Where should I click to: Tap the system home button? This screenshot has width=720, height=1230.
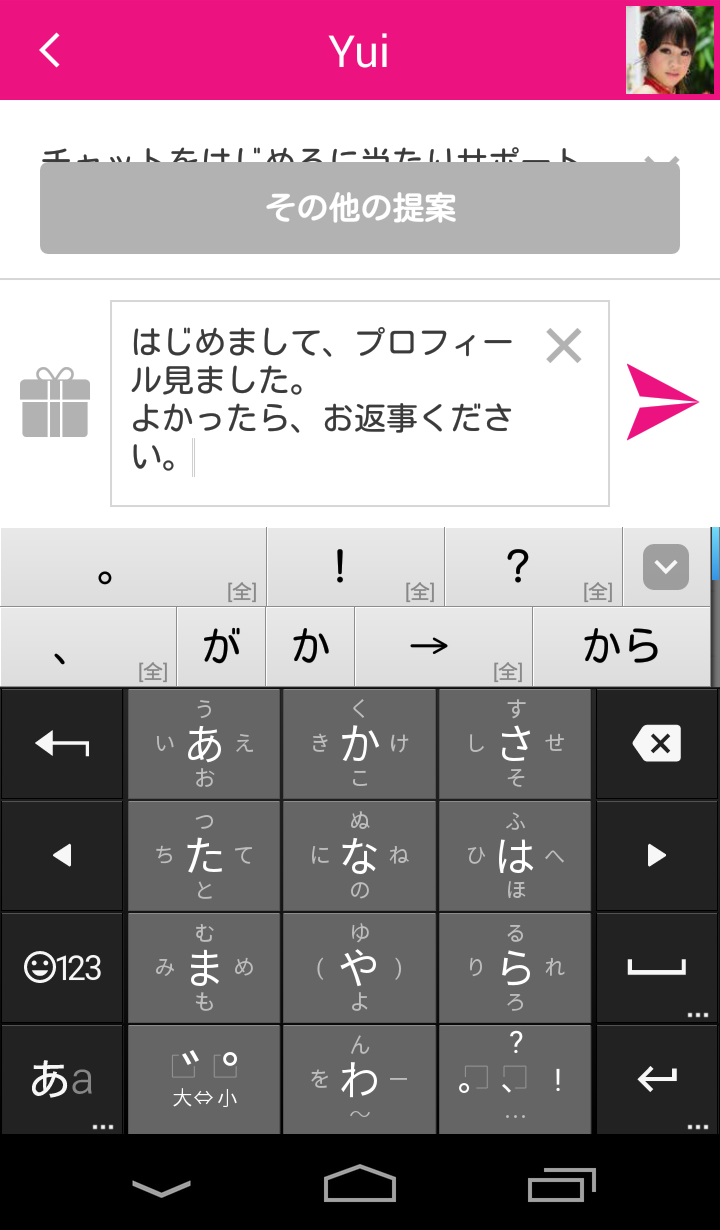point(360,1185)
